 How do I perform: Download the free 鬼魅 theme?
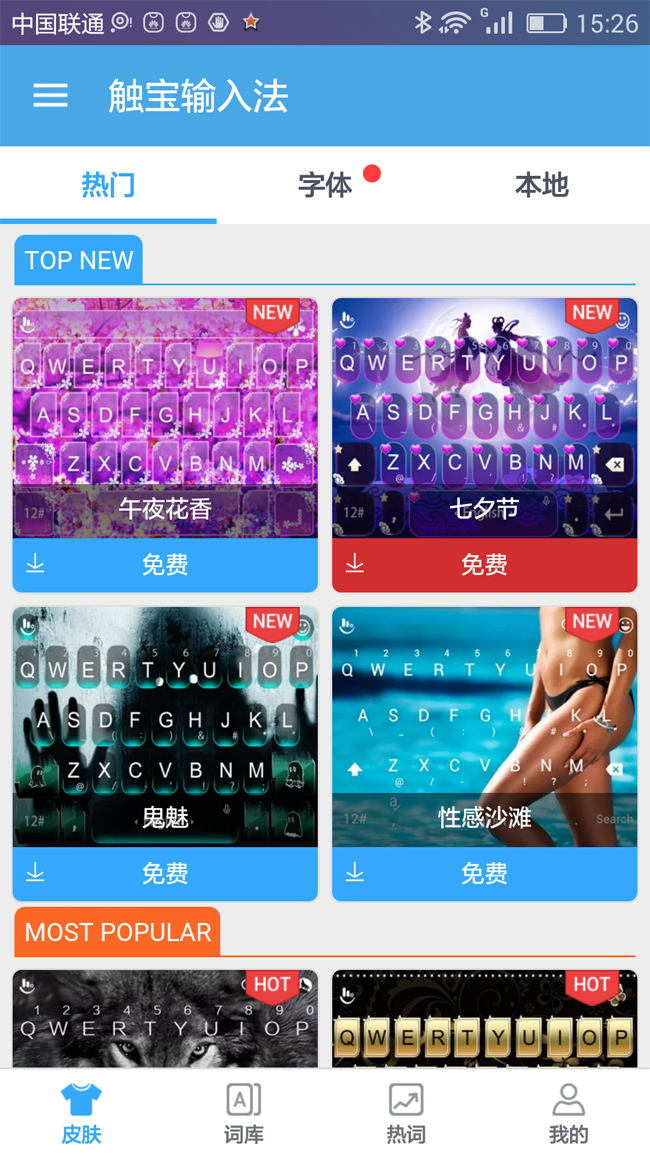[165, 874]
